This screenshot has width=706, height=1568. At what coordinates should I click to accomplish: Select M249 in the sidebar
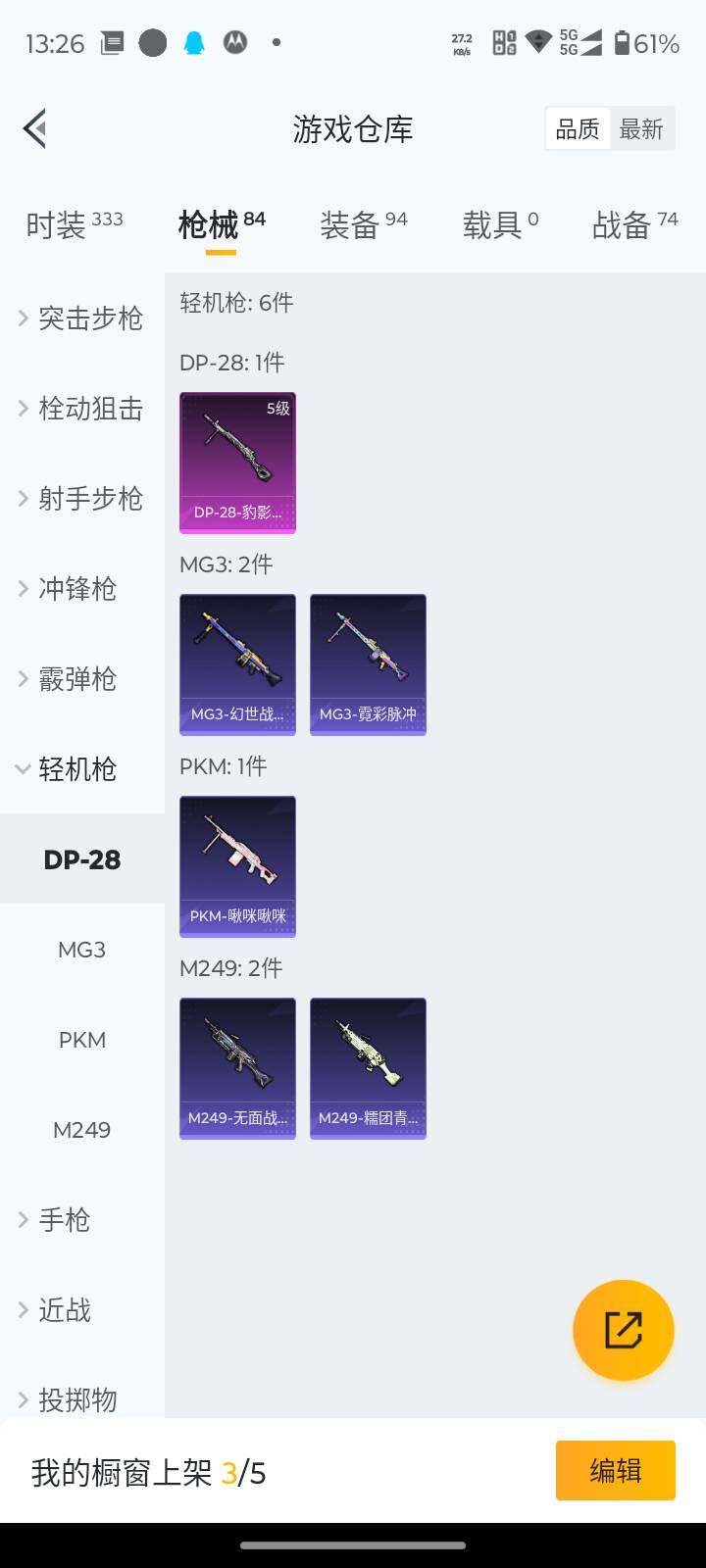81,1130
